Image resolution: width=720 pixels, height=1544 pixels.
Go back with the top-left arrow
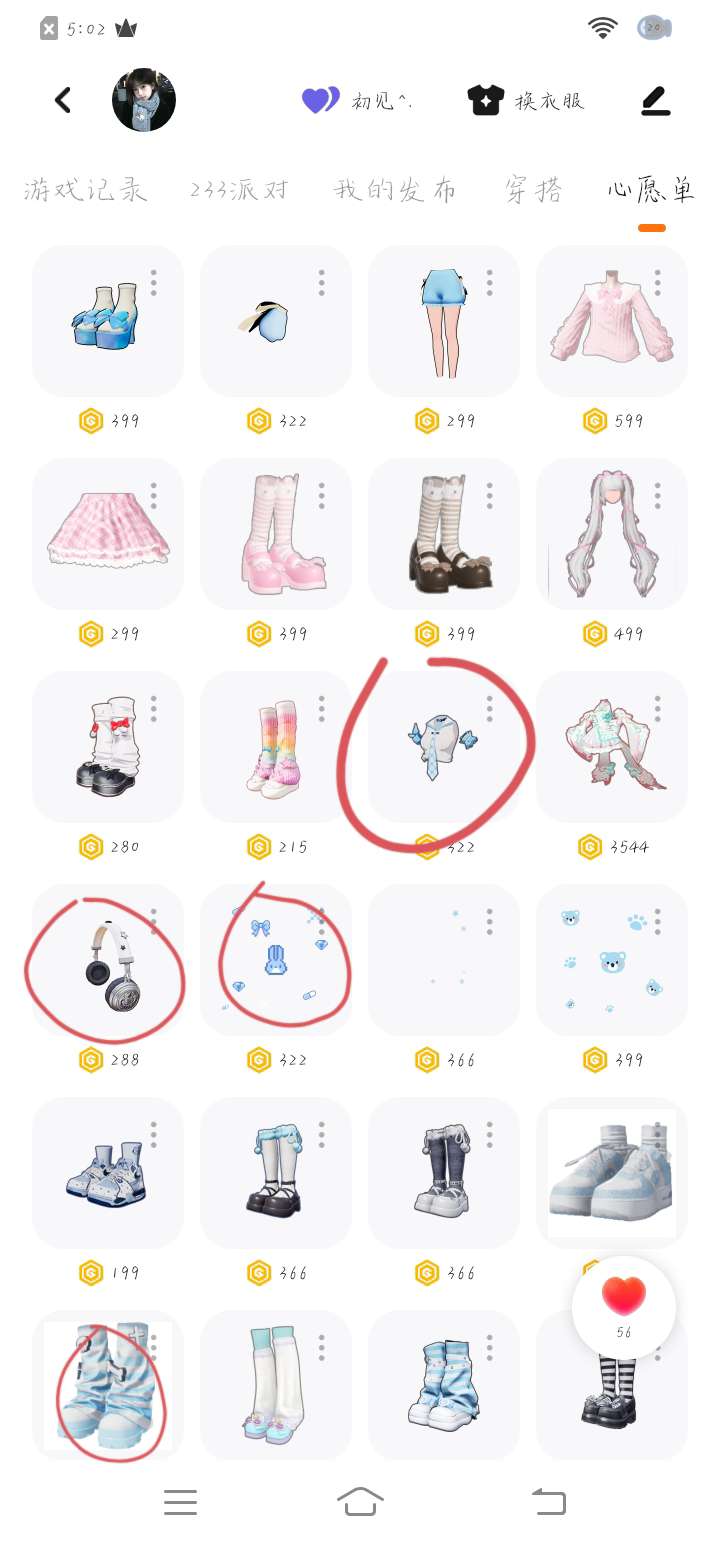pos(63,100)
